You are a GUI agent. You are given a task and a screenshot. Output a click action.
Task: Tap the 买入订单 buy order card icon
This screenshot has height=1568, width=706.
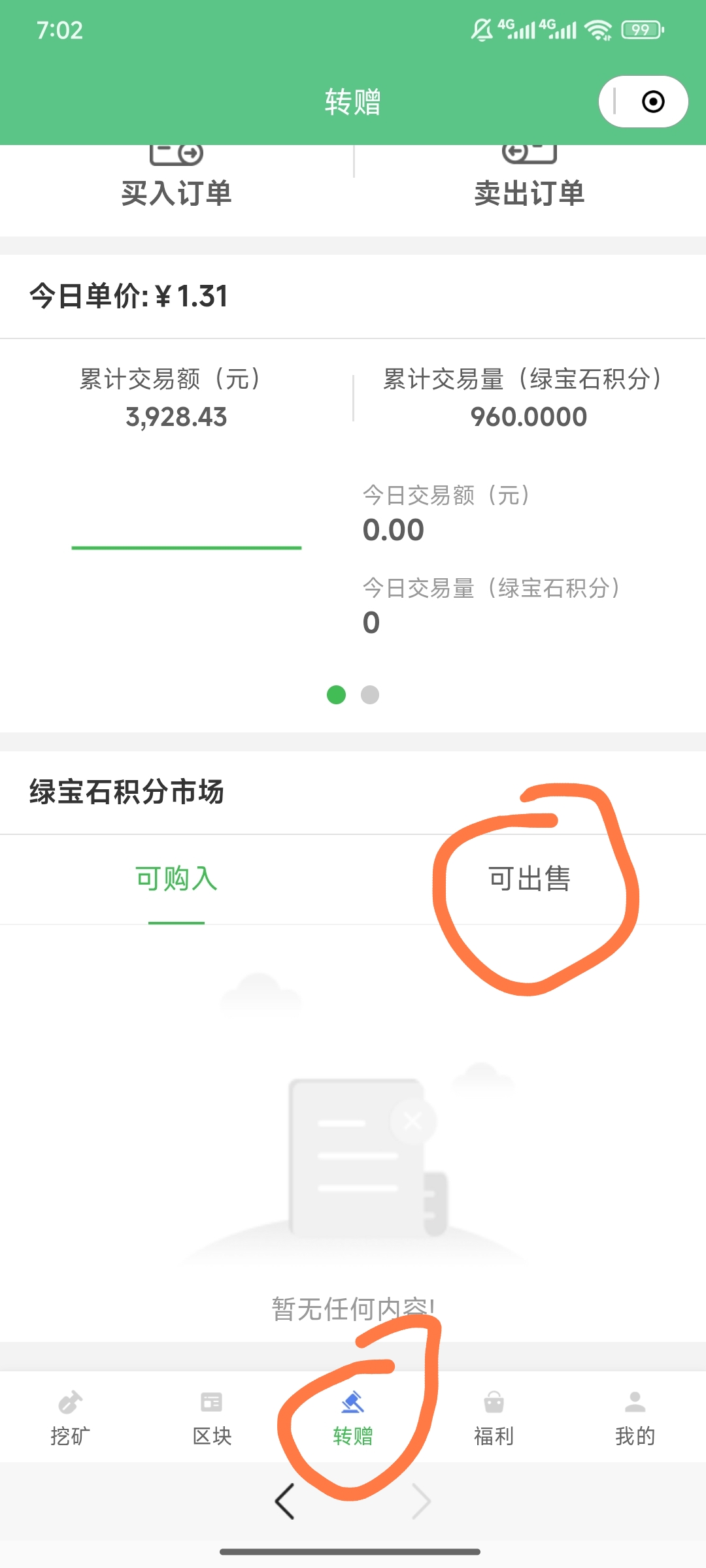click(x=176, y=155)
